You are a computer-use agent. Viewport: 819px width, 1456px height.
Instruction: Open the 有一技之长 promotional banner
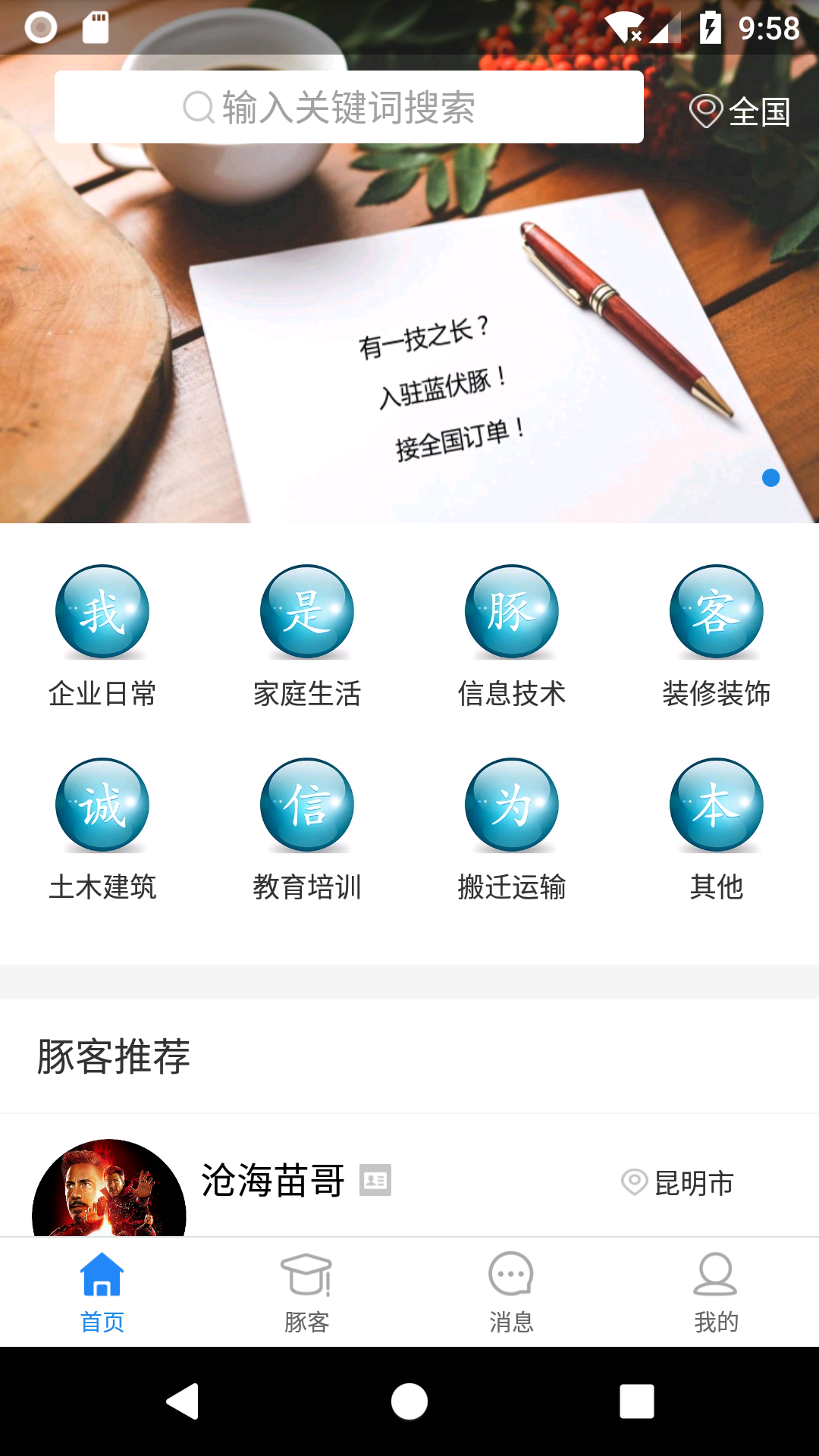(x=409, y=341)
